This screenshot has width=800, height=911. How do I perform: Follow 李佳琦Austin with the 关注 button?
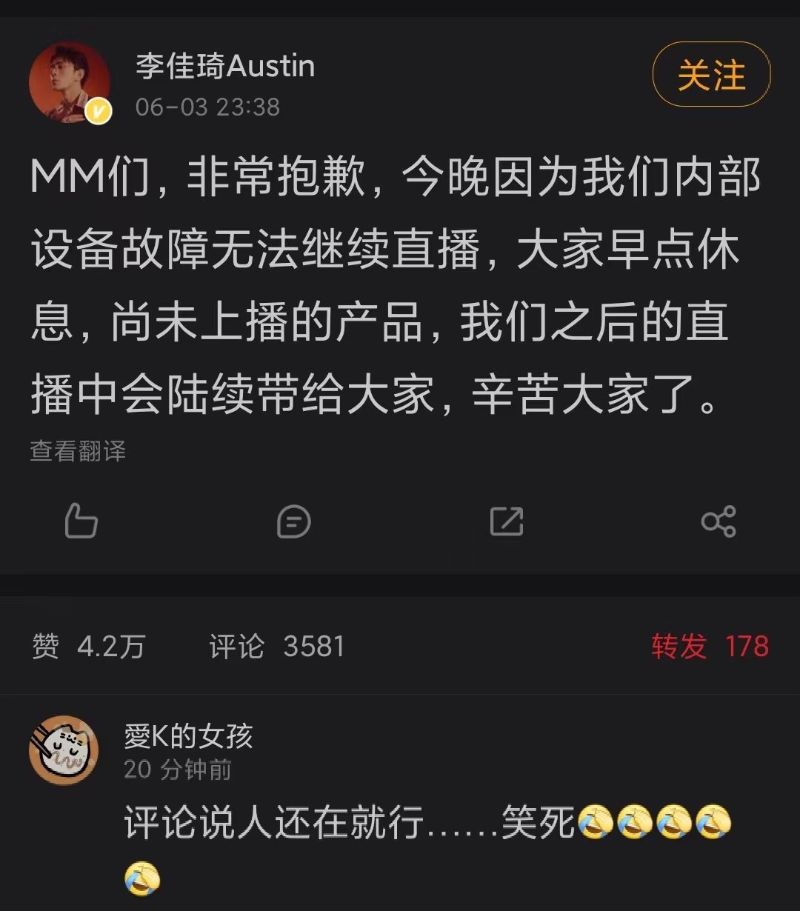tap(711, 75)
